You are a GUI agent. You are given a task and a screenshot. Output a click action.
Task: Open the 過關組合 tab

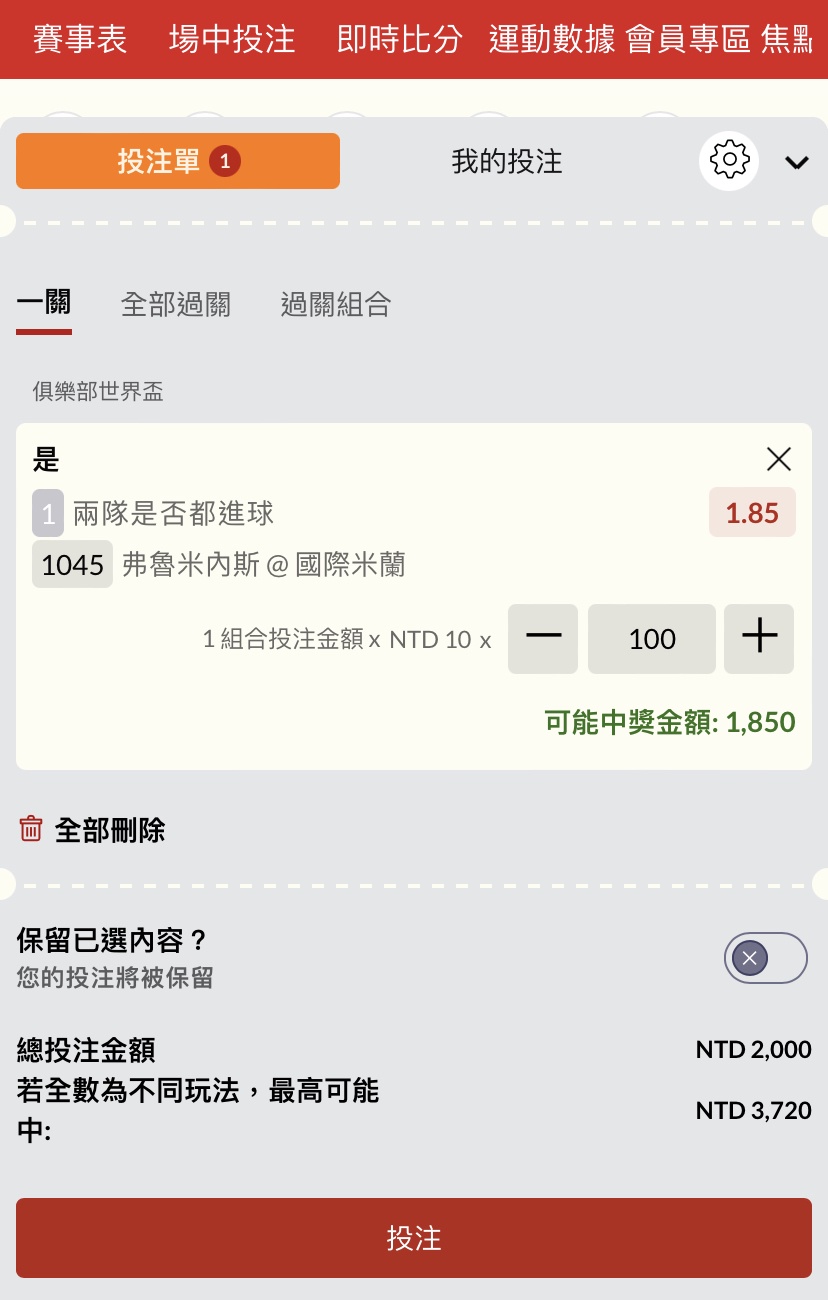(x=336, y=304)
